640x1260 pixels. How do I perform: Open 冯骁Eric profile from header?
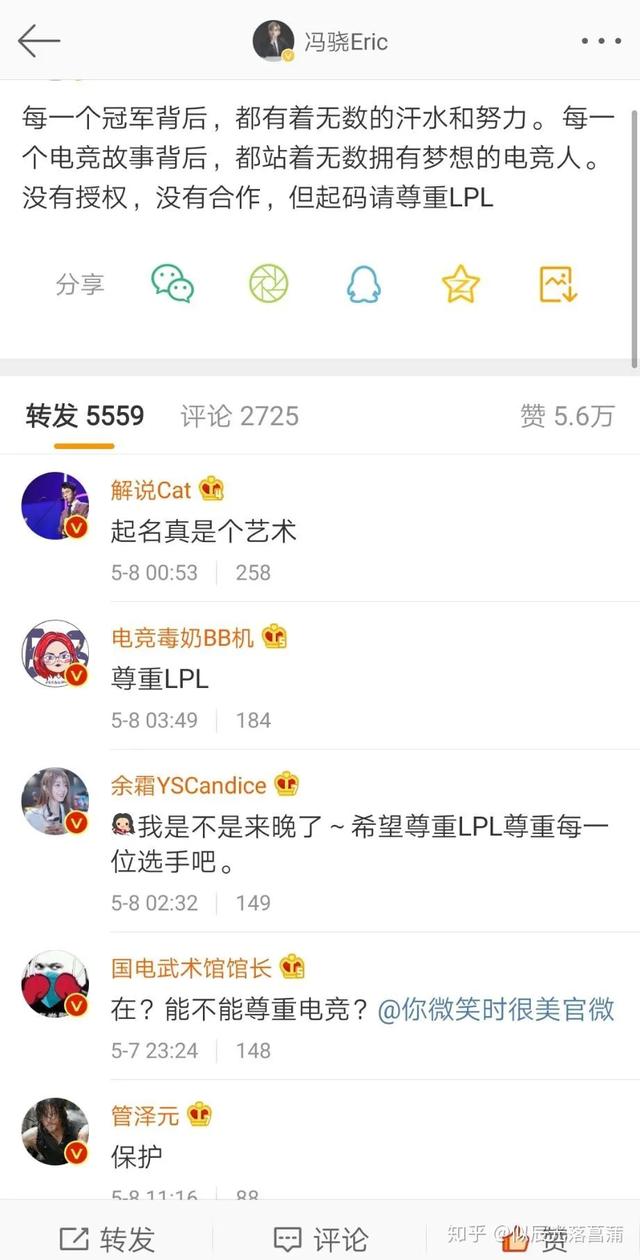point(320,42)
